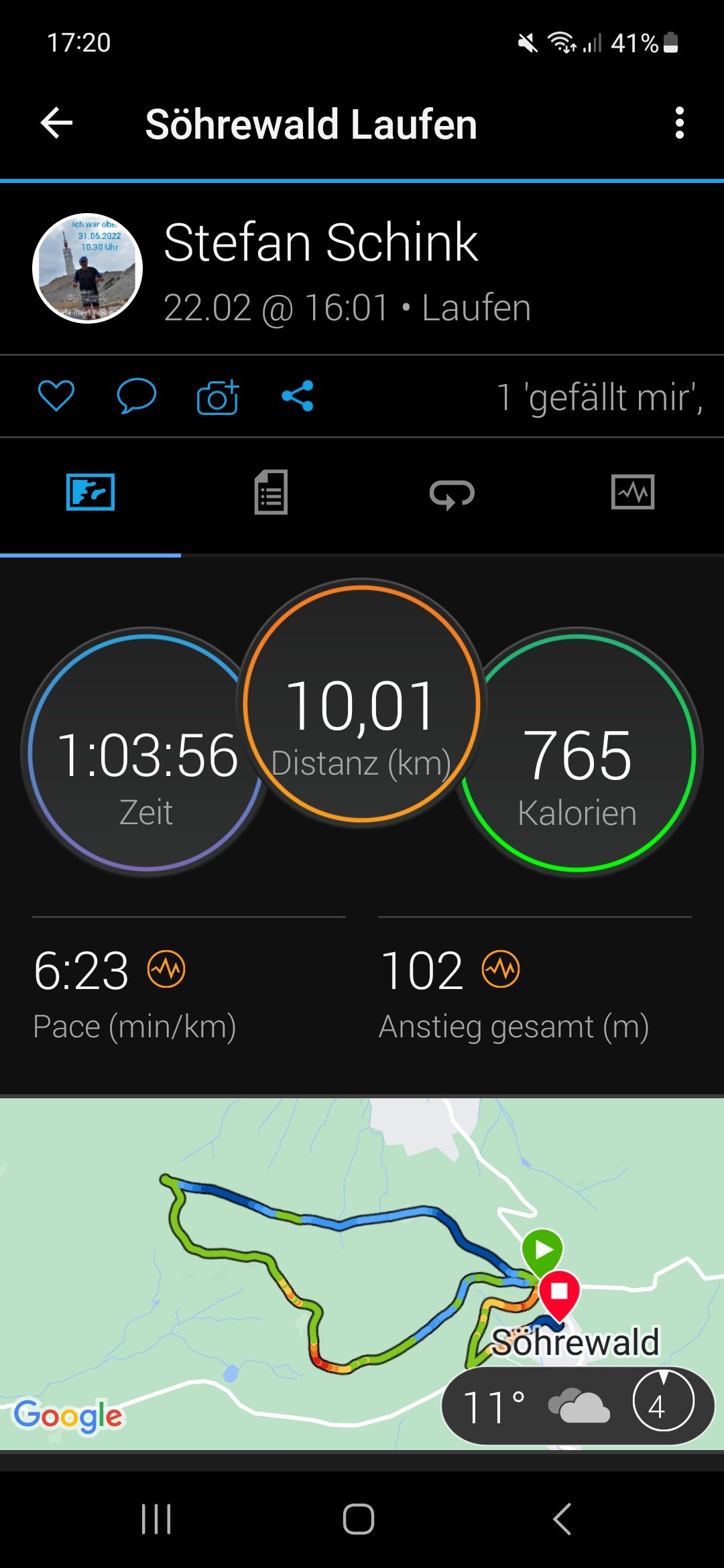Open the three-dot overflow menu

[x=679, y=123]
